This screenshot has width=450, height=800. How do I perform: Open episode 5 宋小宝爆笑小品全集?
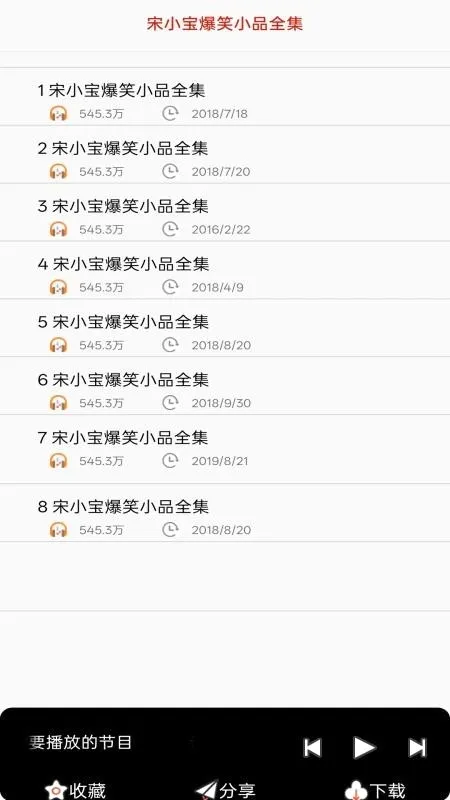(x=225, y=328)
